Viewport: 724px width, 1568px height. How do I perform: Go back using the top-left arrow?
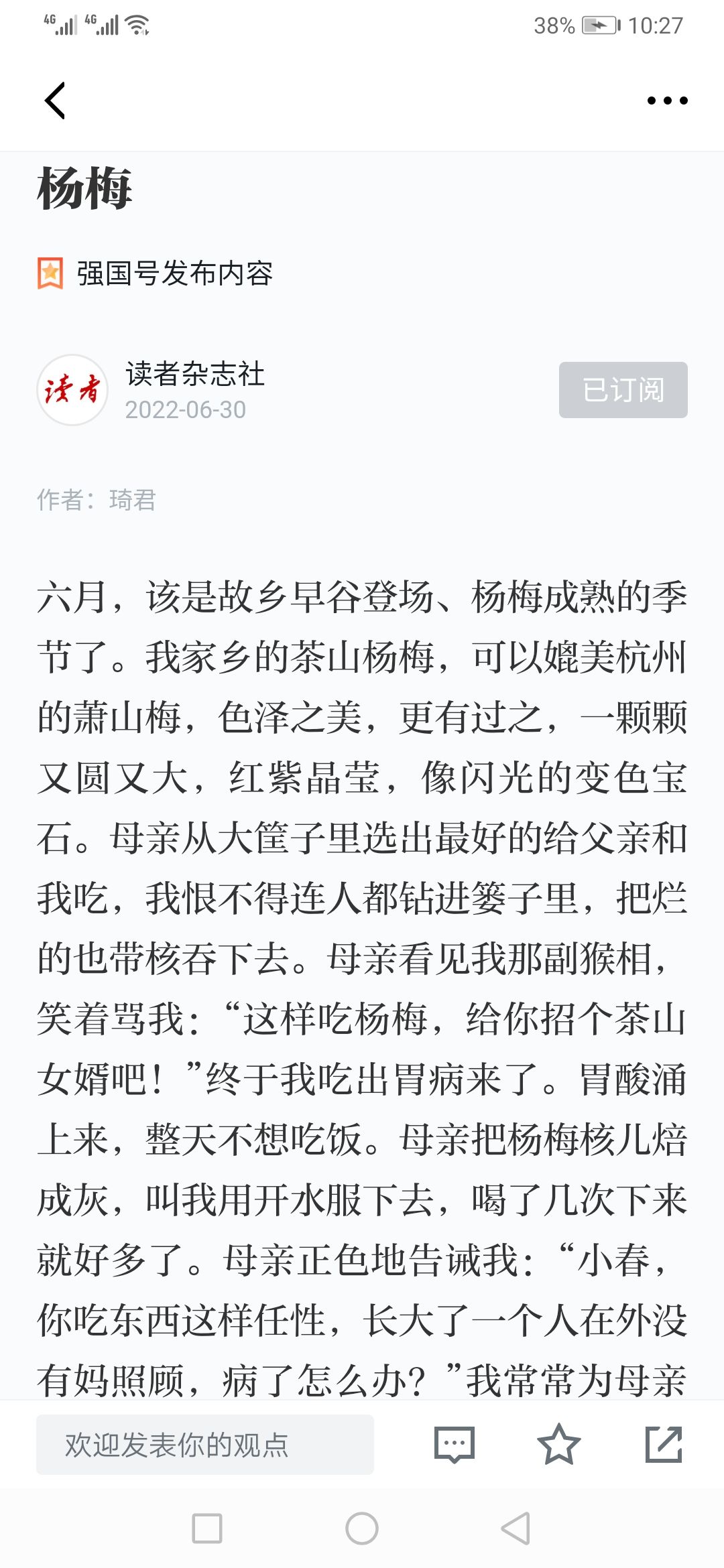point(55,101)
